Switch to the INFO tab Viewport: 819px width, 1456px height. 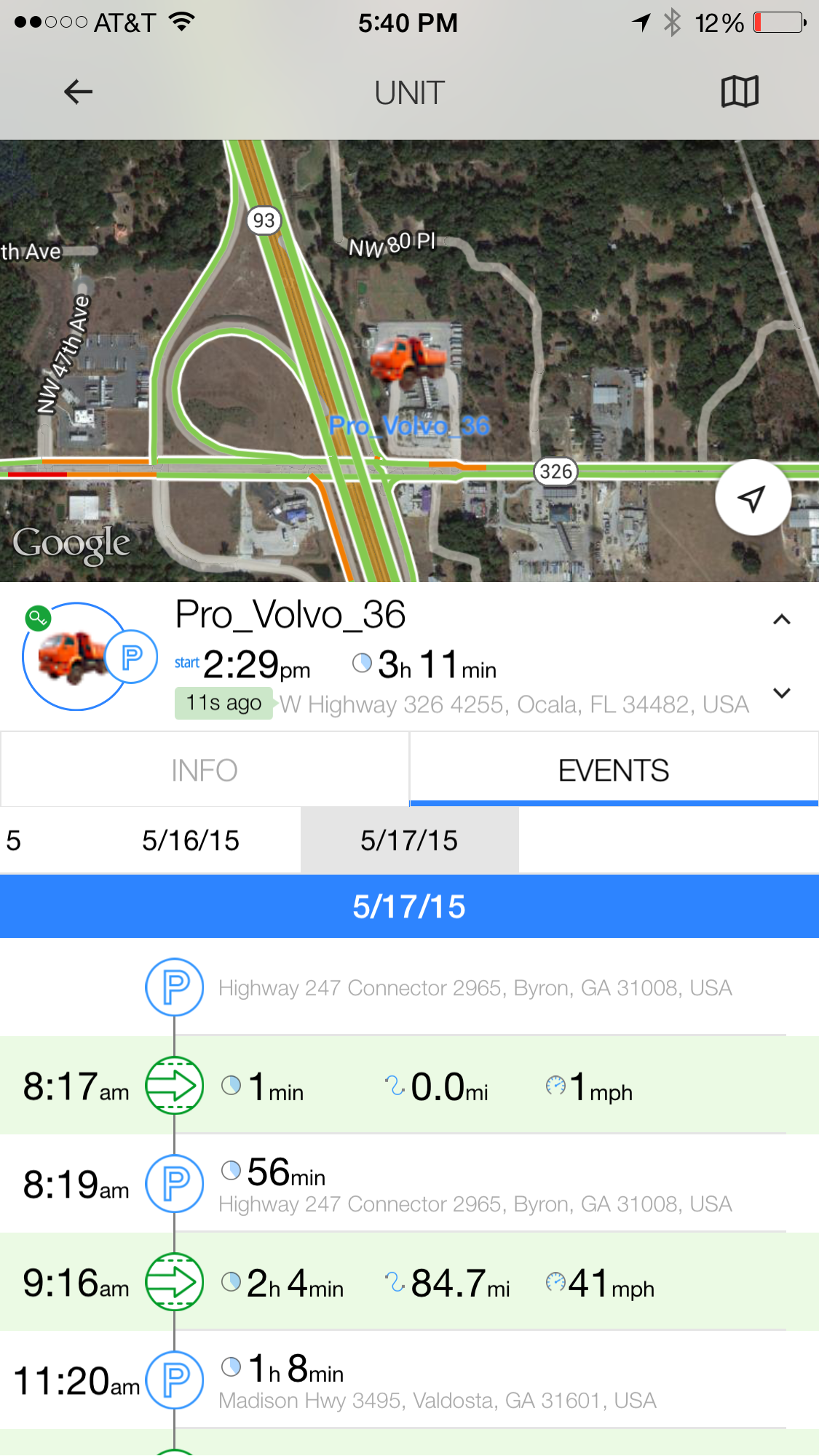click(205, 770)
